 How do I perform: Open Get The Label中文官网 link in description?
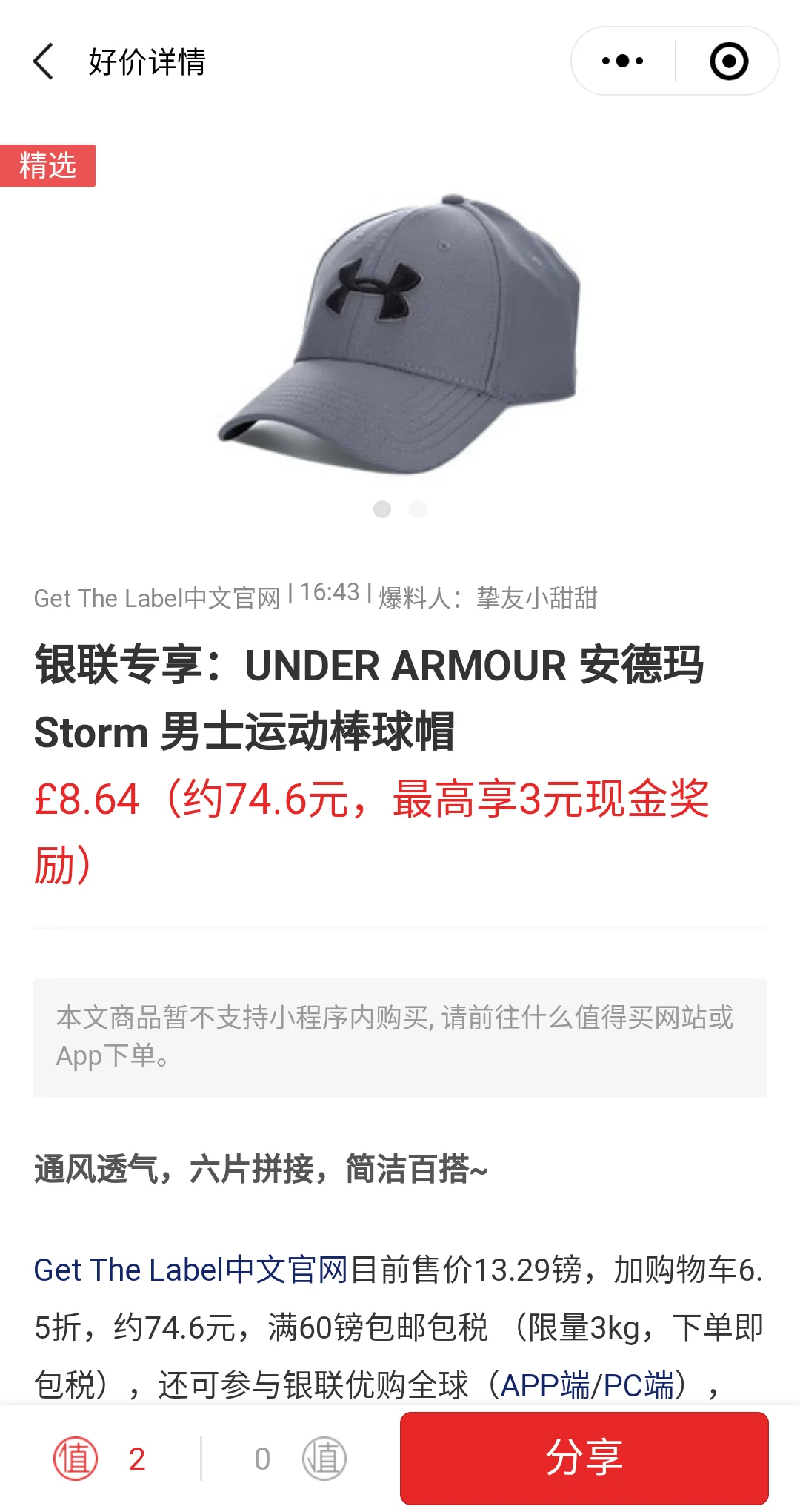[190, 1270]
